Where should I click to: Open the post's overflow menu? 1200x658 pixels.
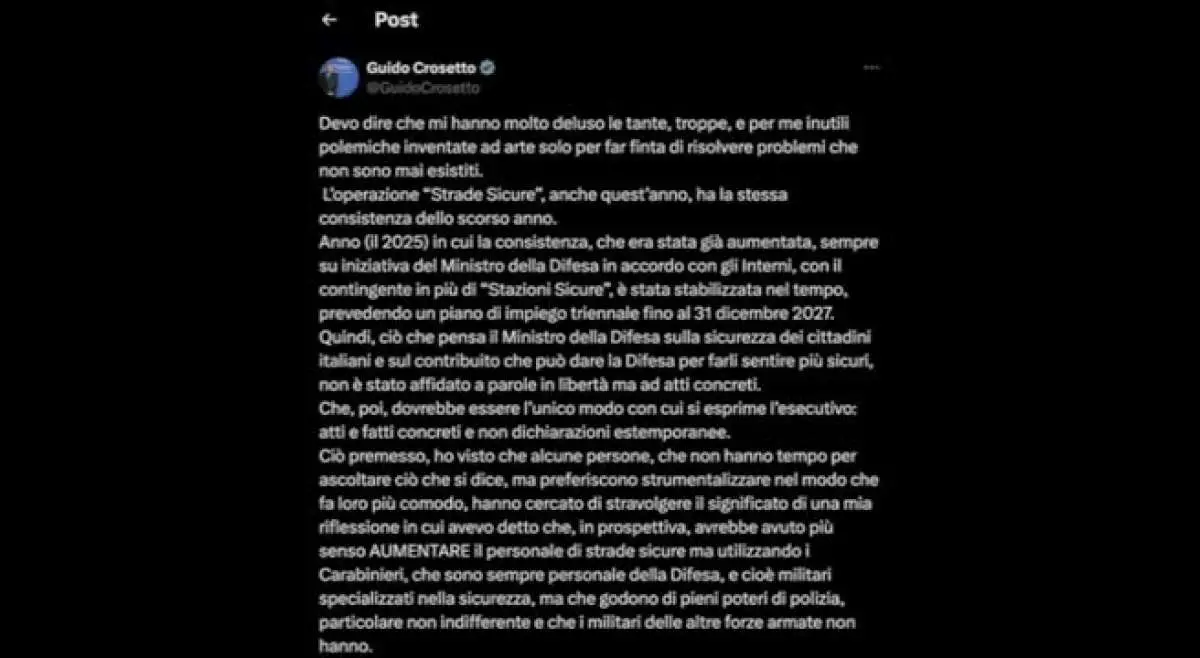871,68
